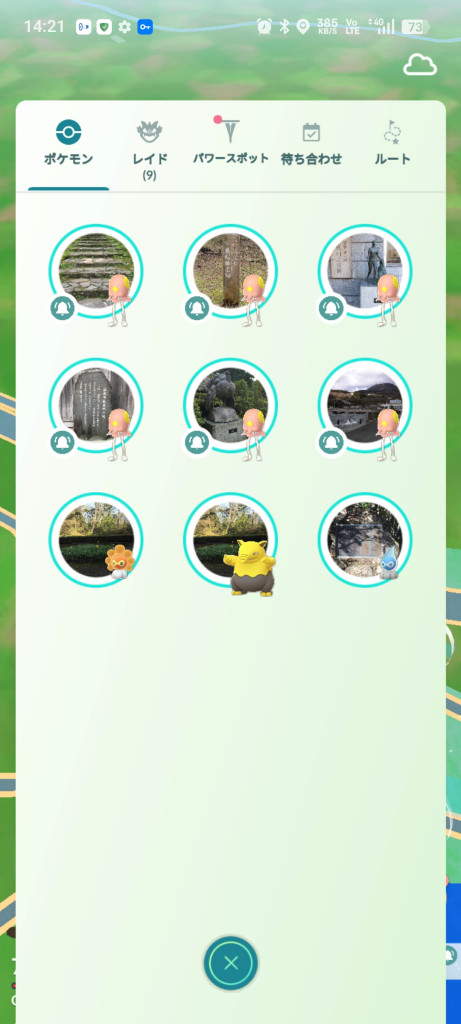Select the 待ち合わせ tab
461x1024 pixels.
pos(311,144)
